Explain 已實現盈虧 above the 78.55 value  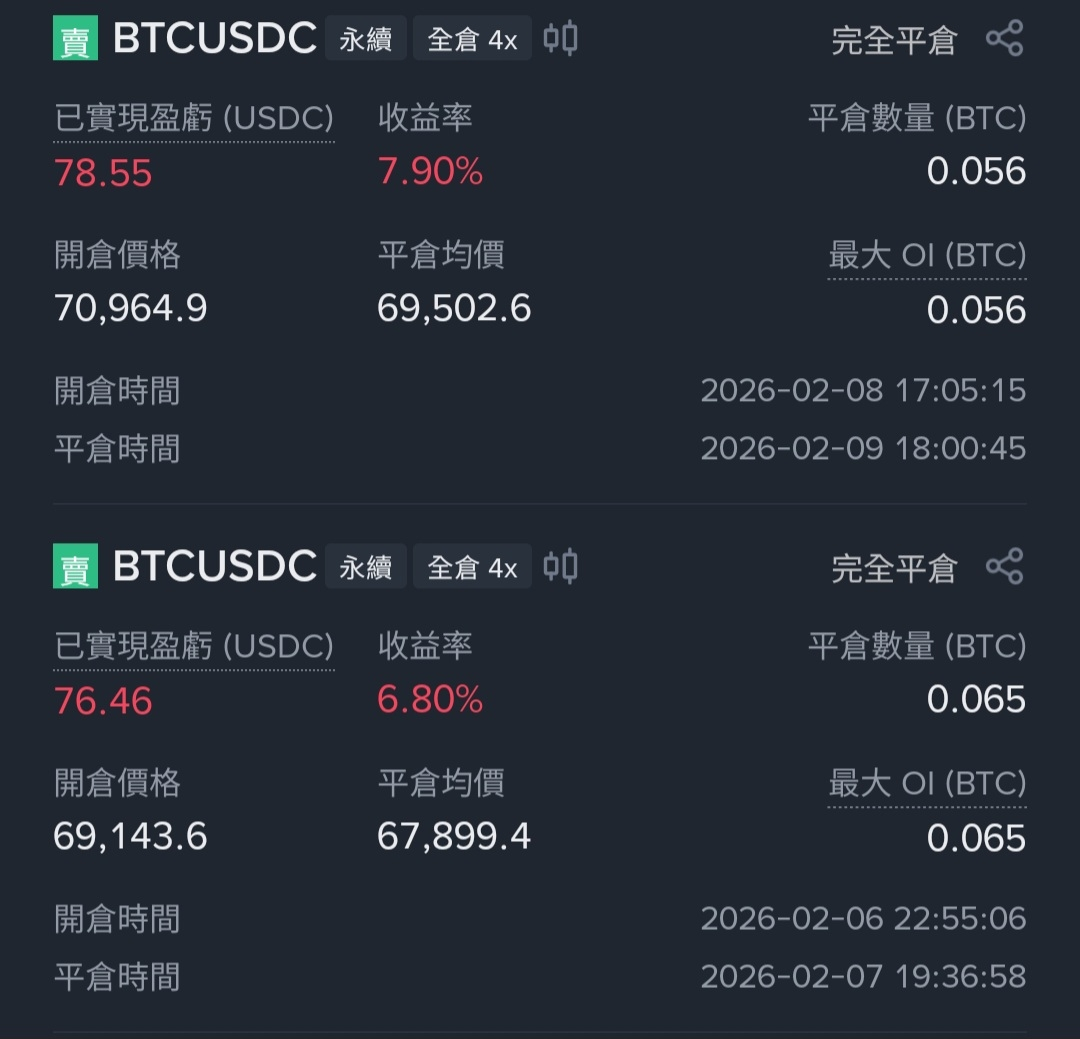point(193,119)
